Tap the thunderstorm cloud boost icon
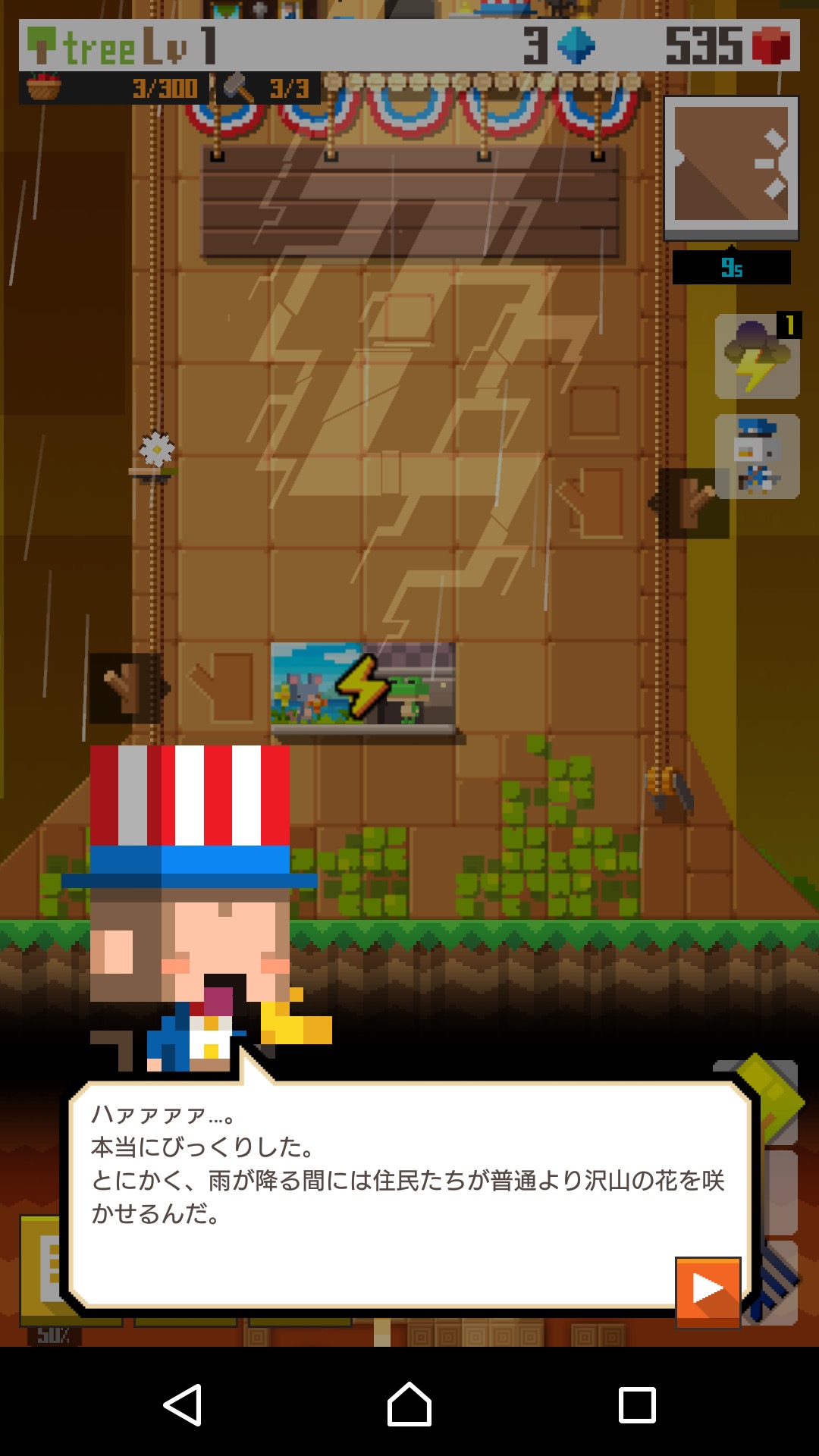This screenshot has height=1456, width=819. point(757,356)
